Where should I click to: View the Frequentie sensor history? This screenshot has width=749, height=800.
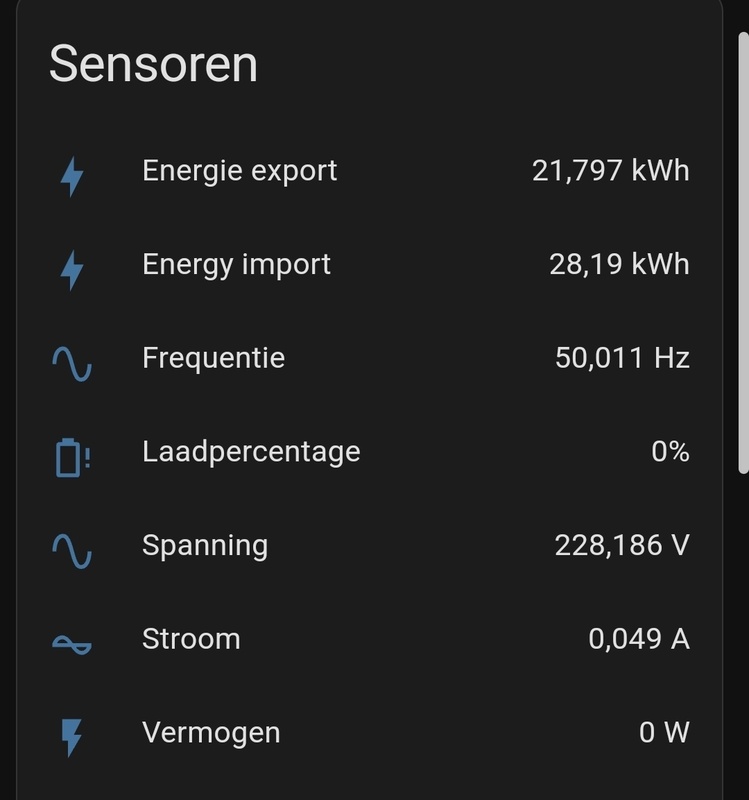click(213, 358)
